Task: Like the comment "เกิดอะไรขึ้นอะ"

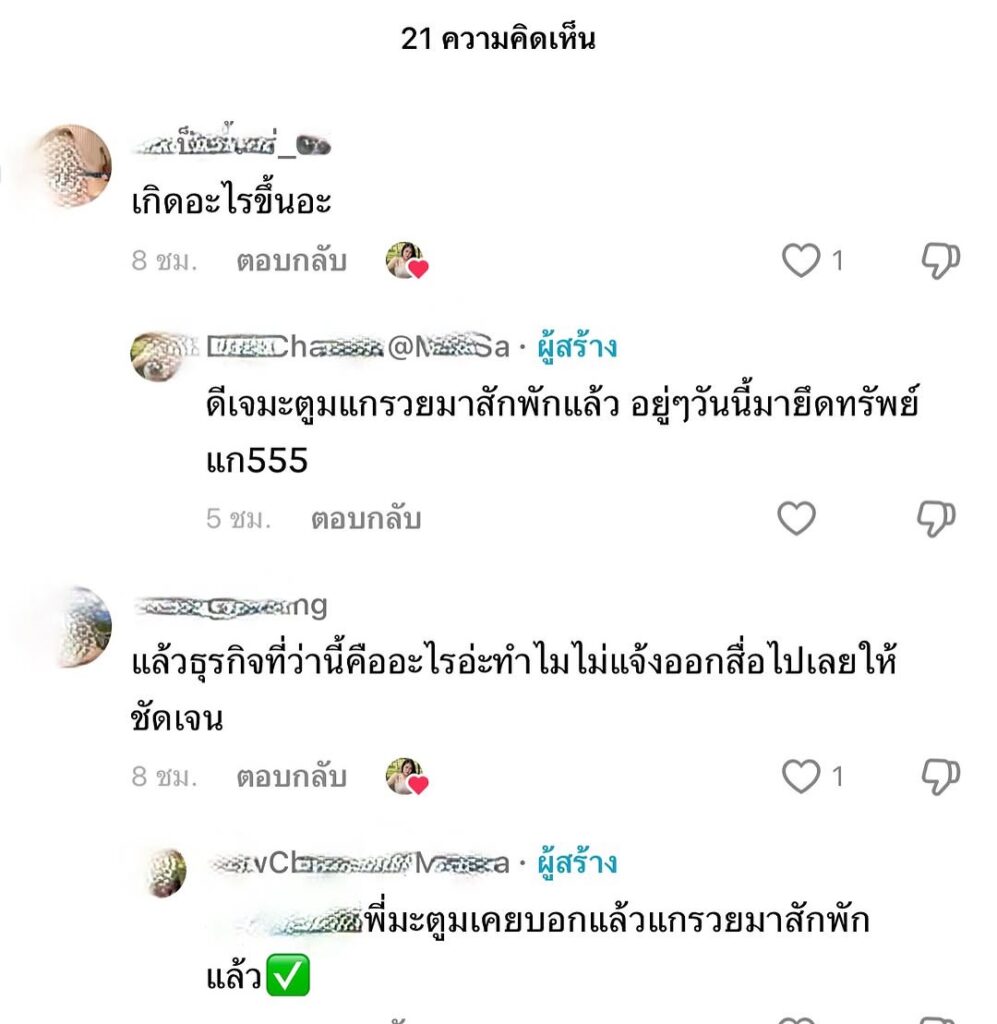Action: click(800, 261)
